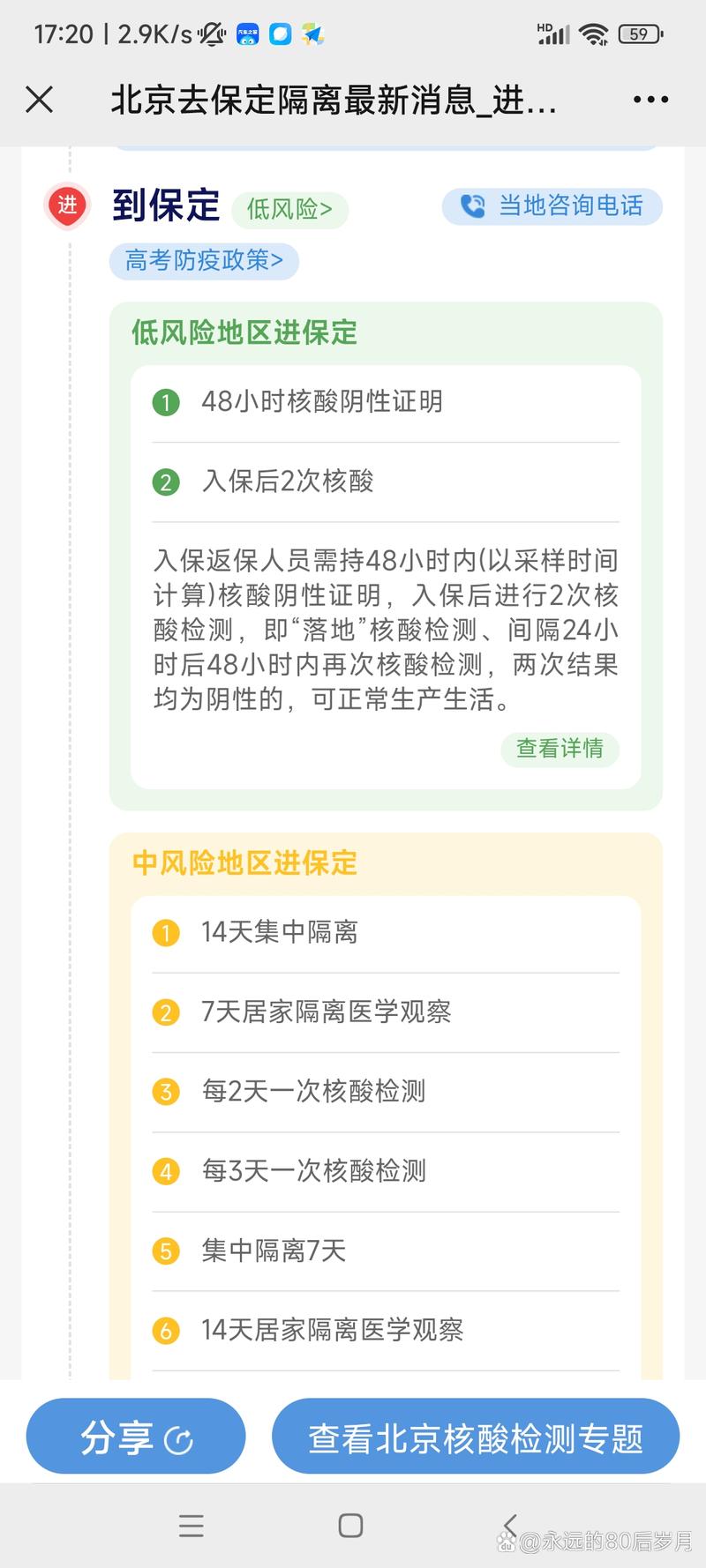The image size is (706, 1568).
Task: Select step 1 circle 48小时核酸阴性证明
Action: coord(166,401)
